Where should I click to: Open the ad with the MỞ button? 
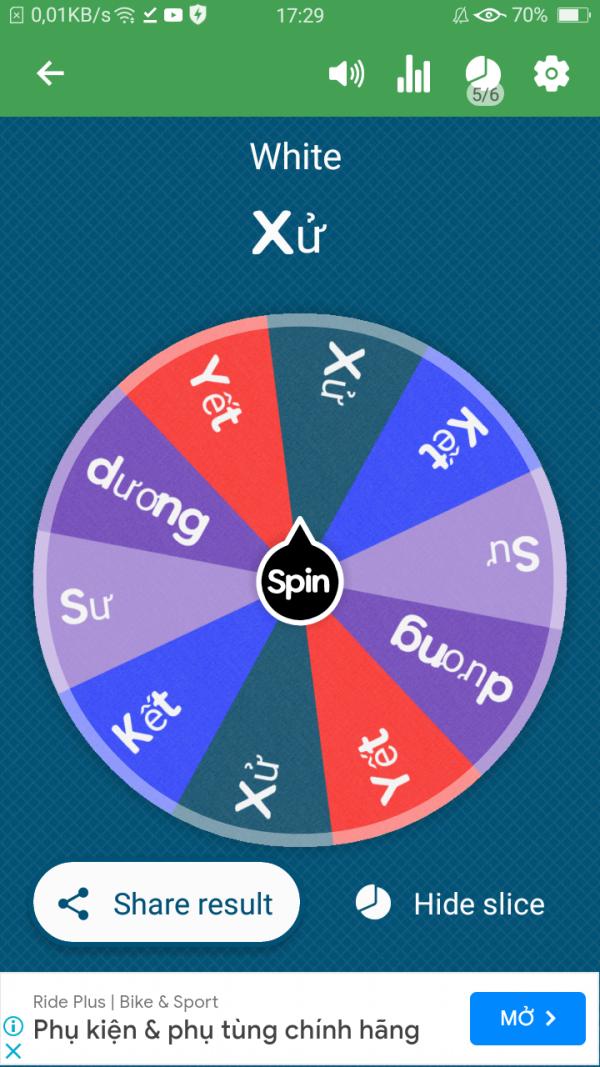click(x=527, y=1018)
